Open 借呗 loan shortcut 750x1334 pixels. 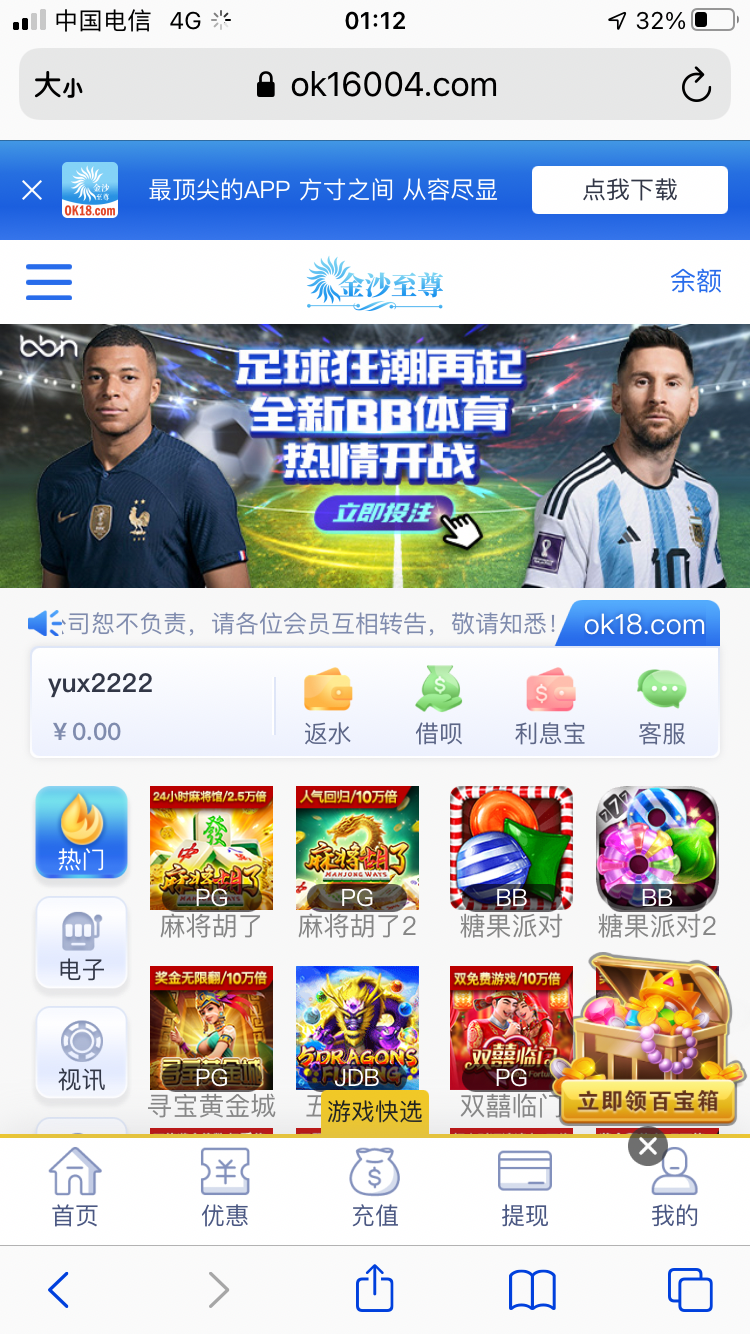439,706
